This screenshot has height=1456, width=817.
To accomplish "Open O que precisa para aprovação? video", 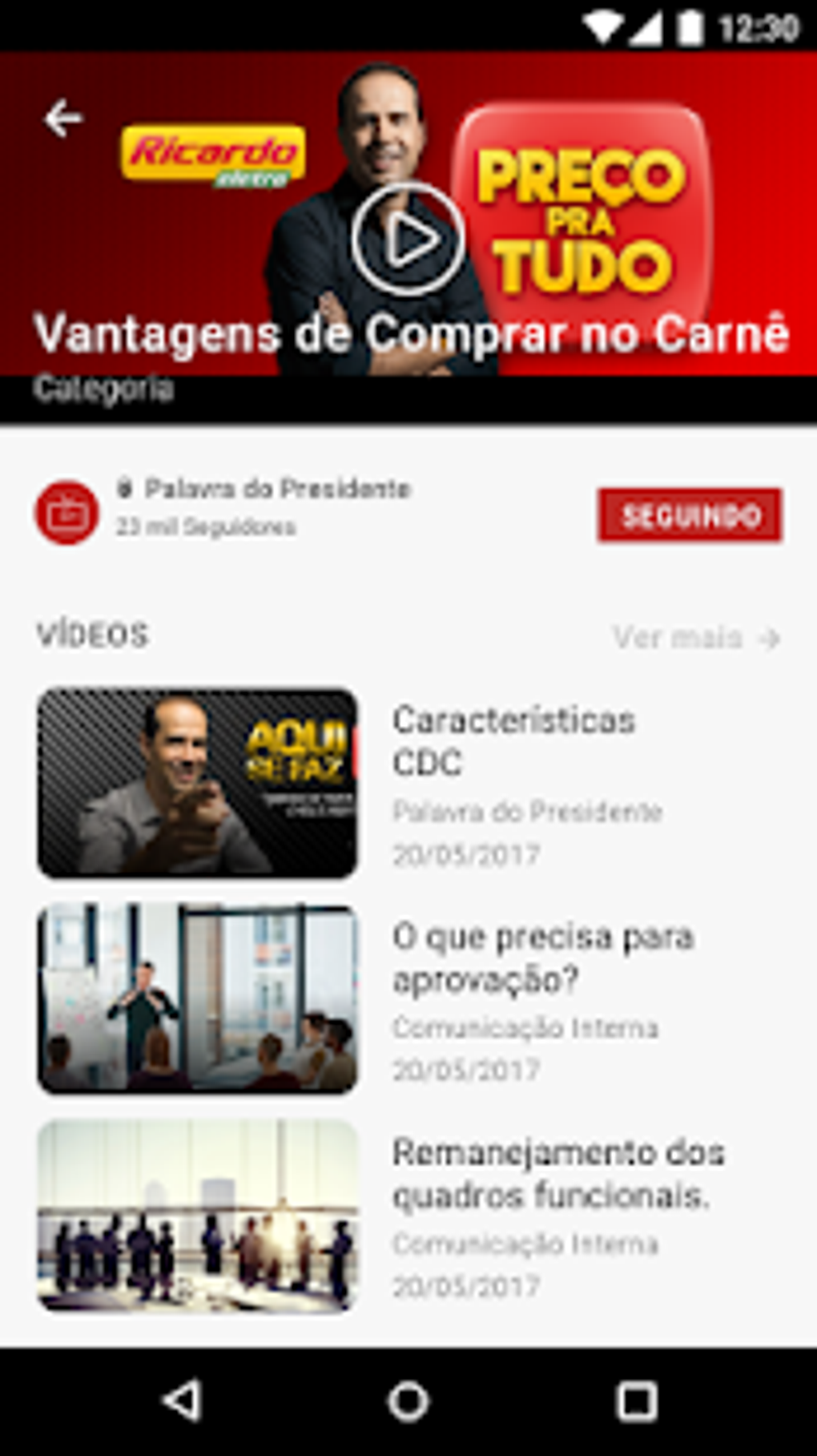I will coord(197,998).
